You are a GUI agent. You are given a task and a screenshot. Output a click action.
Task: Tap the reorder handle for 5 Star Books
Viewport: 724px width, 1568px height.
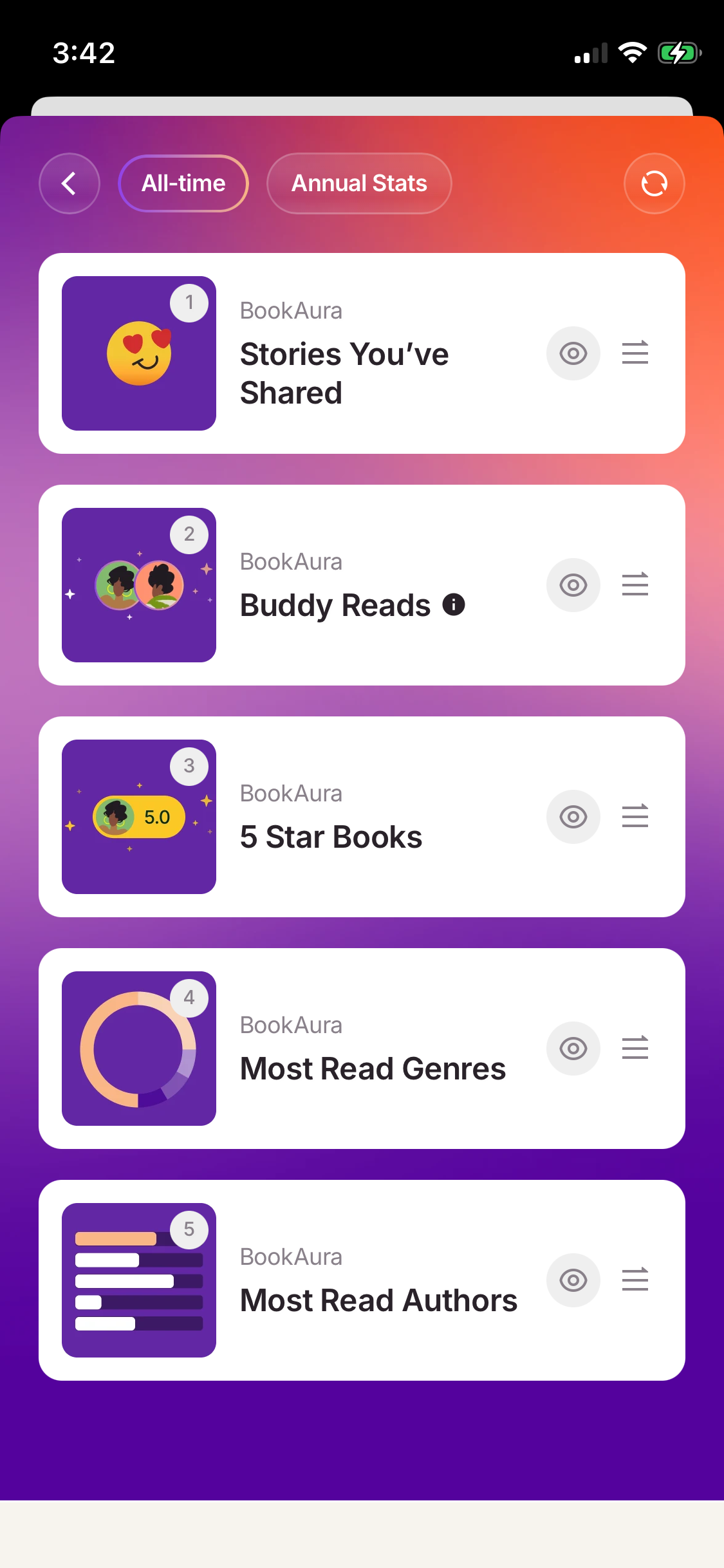[x=635, y=817]
